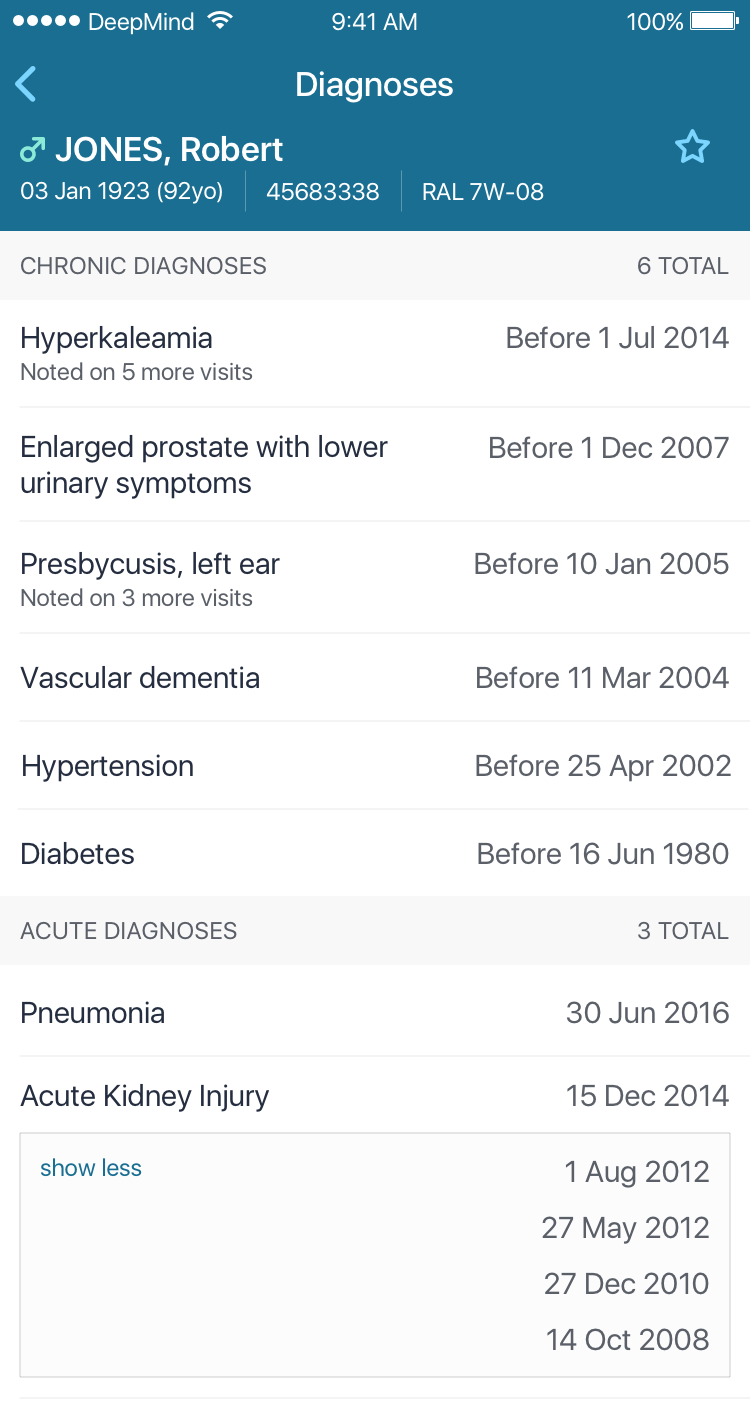The image size is (750, 1421).
Task: Tap the Hypertension diagnosis row
Action: (374, 766)
